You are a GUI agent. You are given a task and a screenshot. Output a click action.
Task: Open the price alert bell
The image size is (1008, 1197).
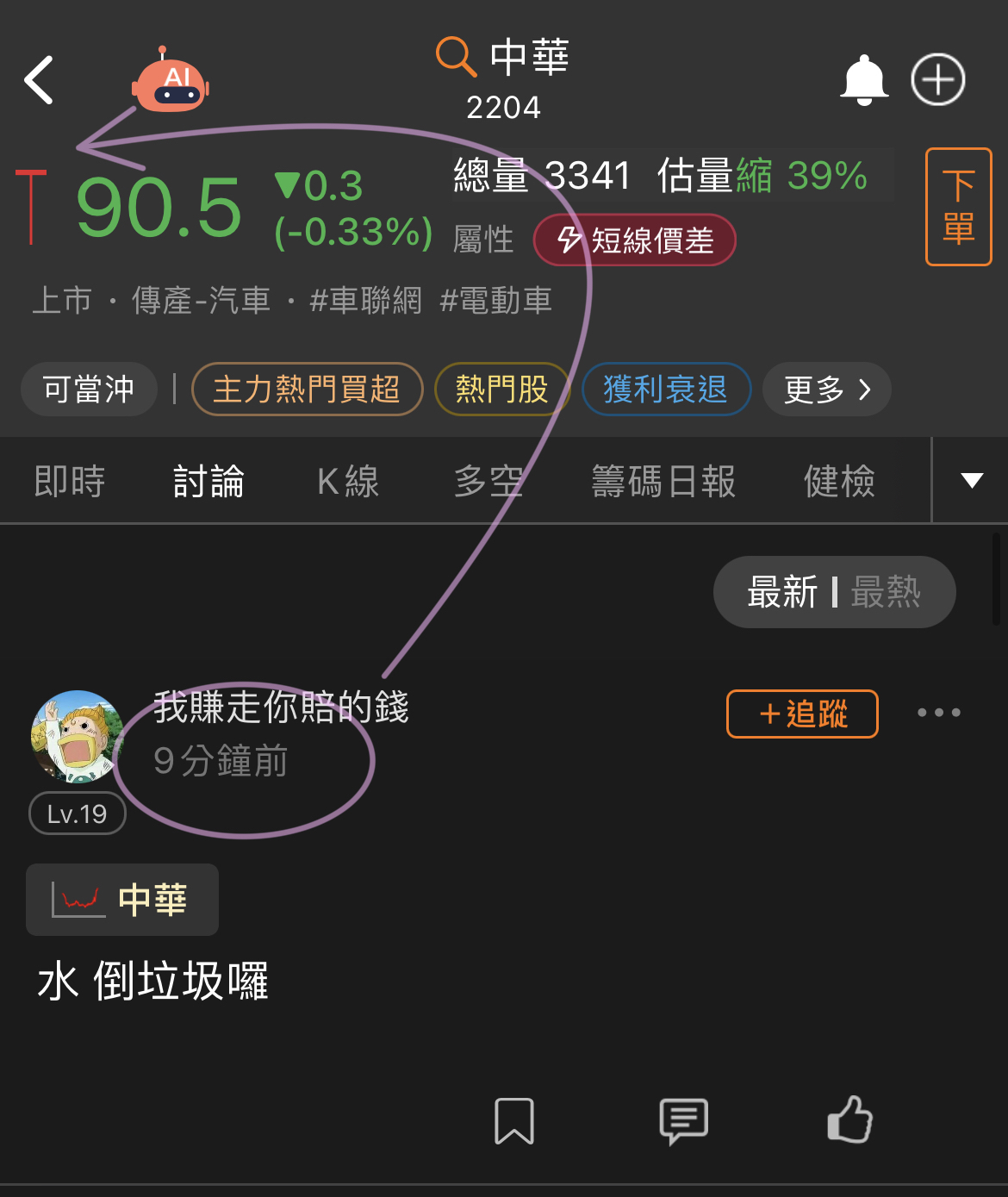pyautogui.click(x=863, y=80)
